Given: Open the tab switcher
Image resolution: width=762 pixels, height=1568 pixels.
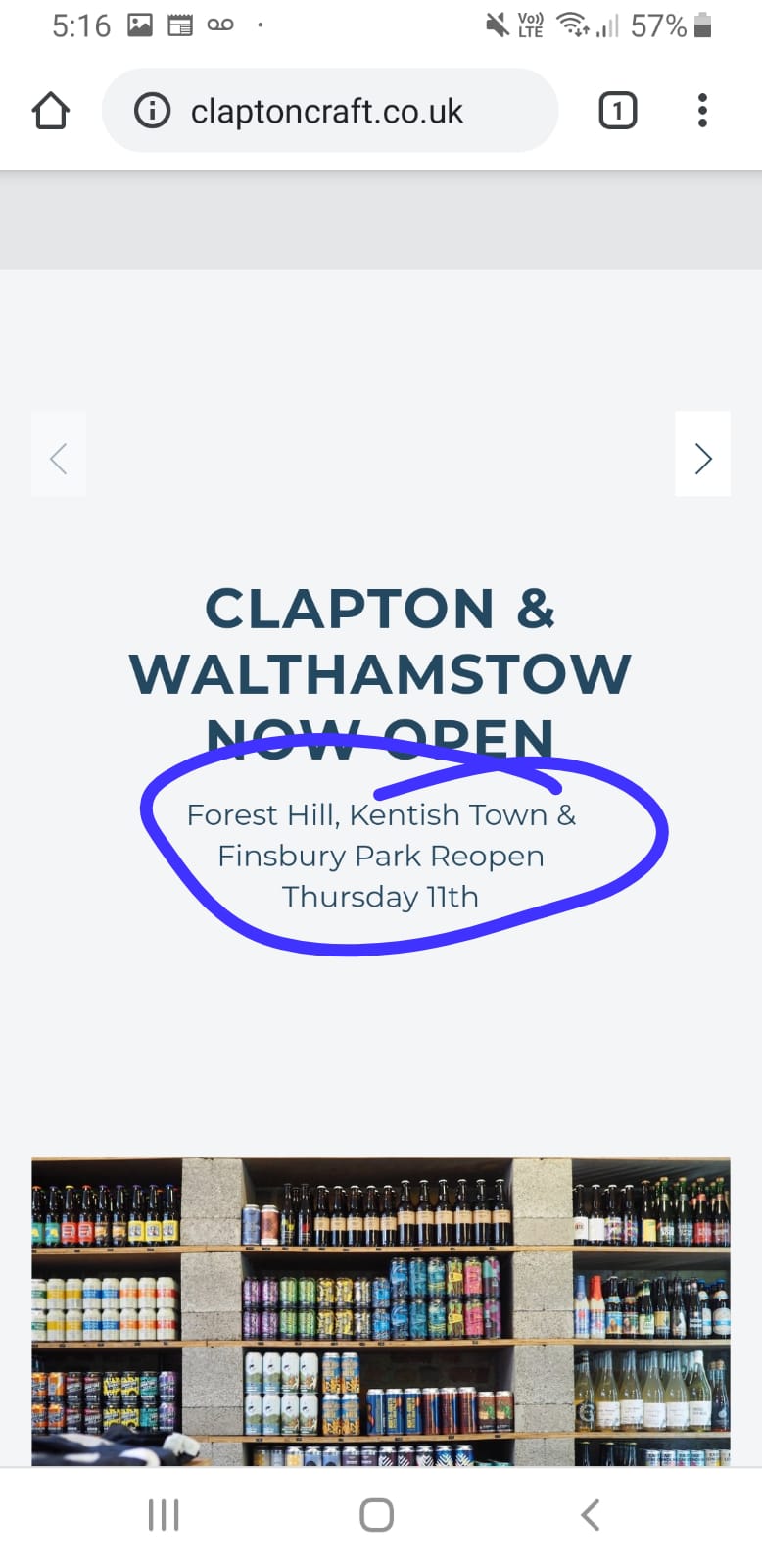Looking at the screenshot, I should pyautogui.click(x=617, y=111).
